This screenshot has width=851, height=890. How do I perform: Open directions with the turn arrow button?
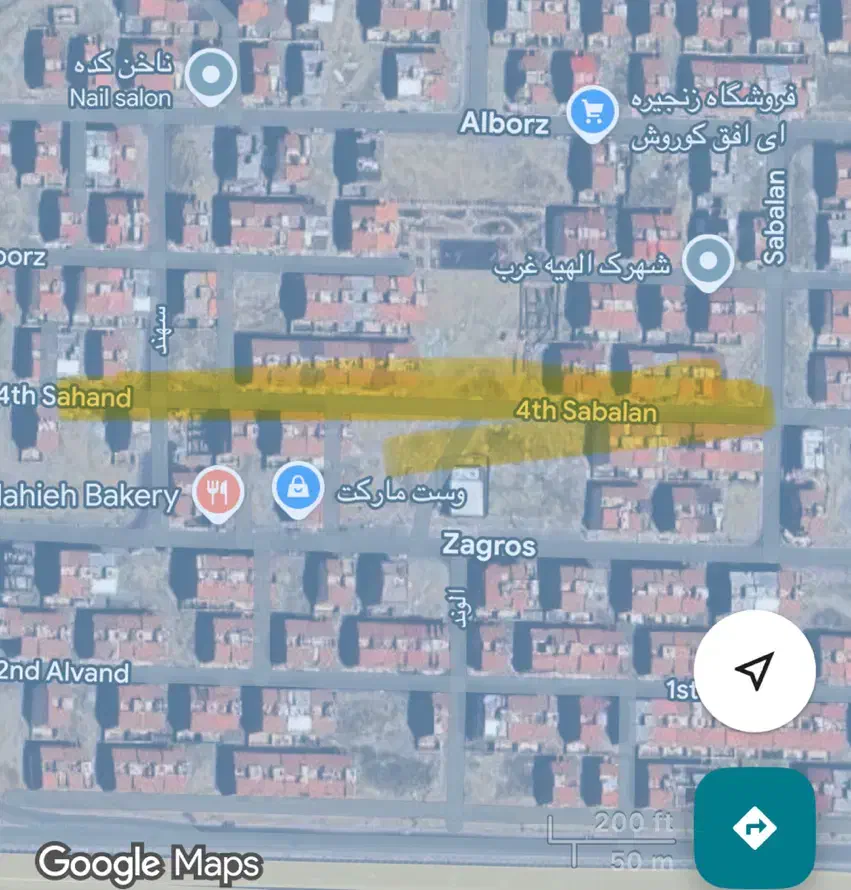(755, 827)
